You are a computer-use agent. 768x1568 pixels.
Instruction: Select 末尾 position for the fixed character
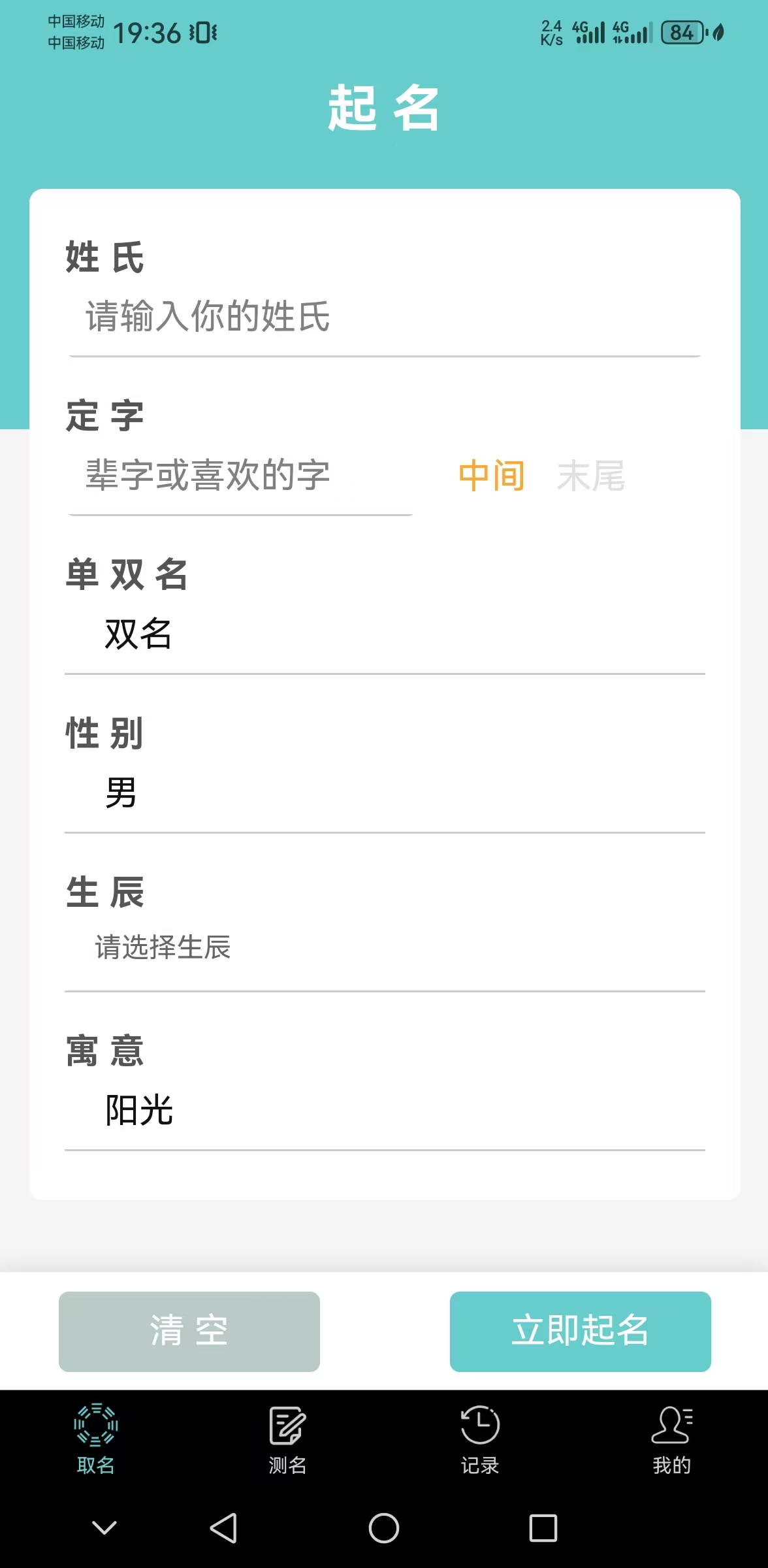(591, 476)
